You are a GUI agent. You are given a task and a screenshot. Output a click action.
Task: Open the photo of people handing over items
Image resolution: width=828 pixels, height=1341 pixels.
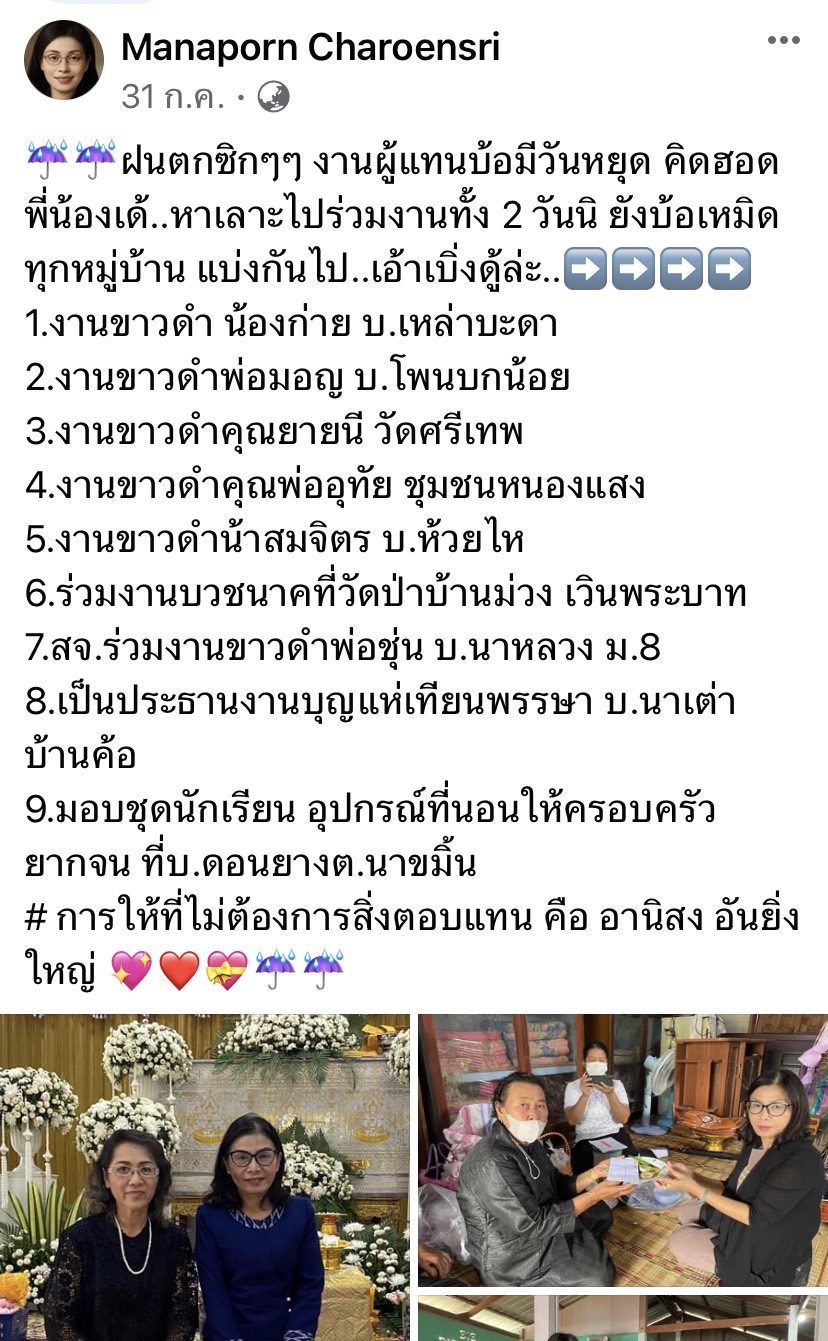[x=622, y=1150]
